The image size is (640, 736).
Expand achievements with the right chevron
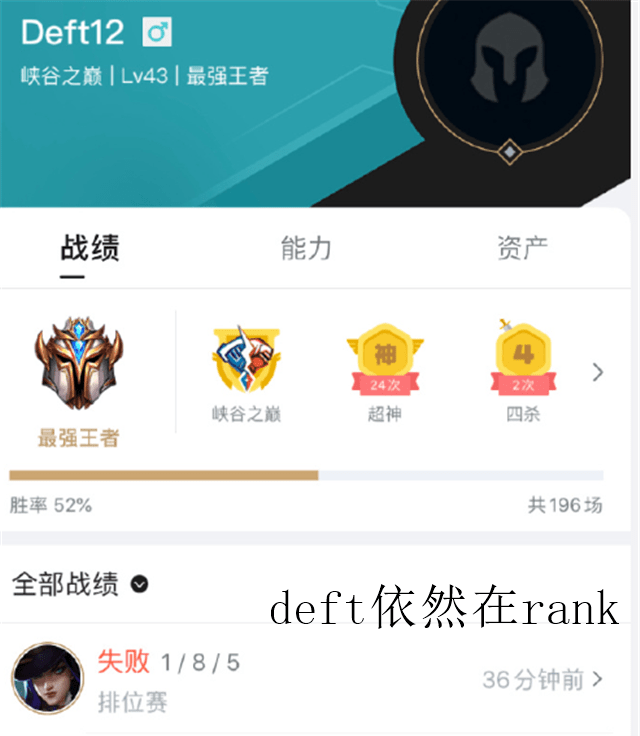[598, 373]
